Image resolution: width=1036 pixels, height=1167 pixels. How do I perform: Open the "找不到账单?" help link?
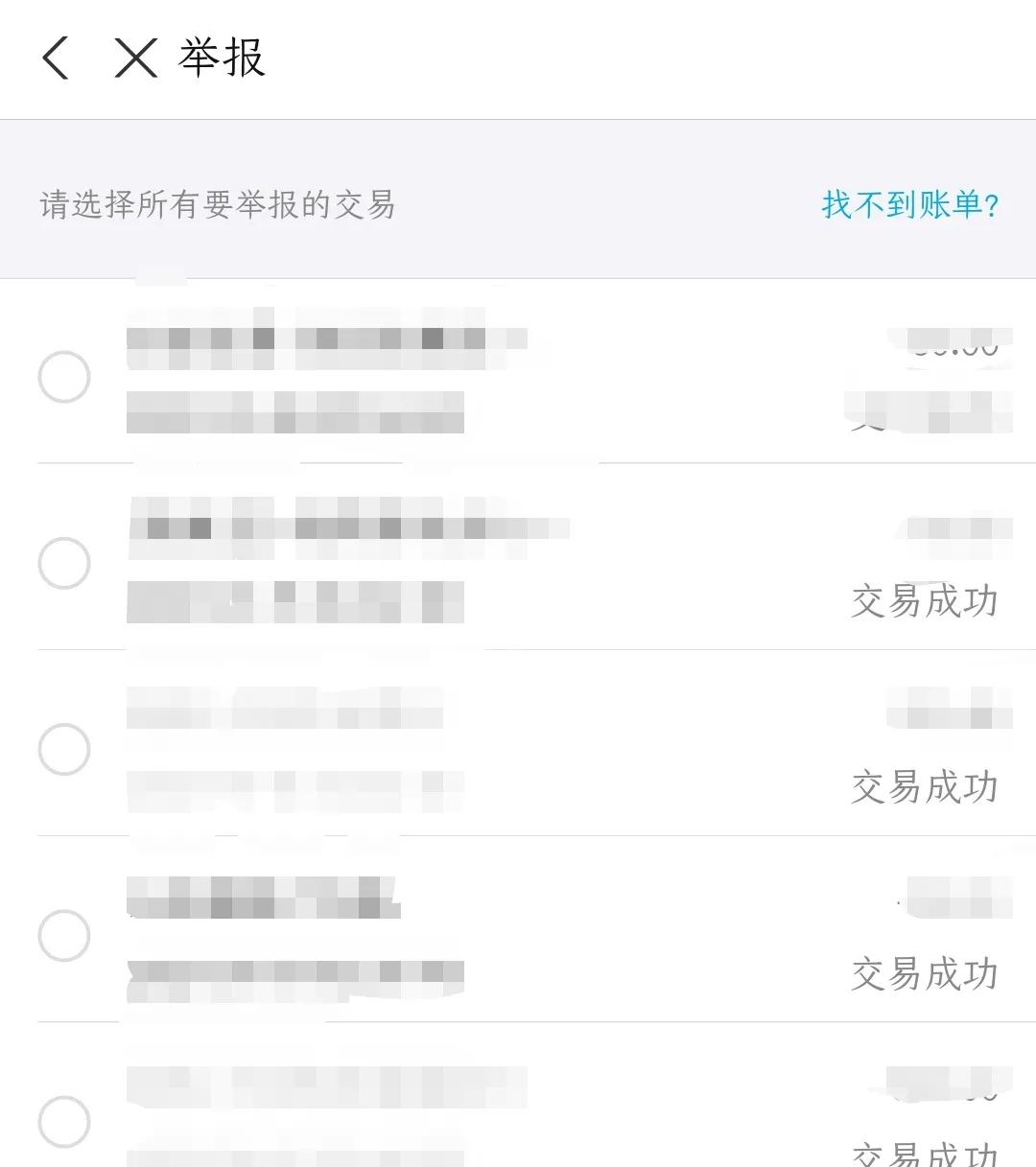click(908, 204)
